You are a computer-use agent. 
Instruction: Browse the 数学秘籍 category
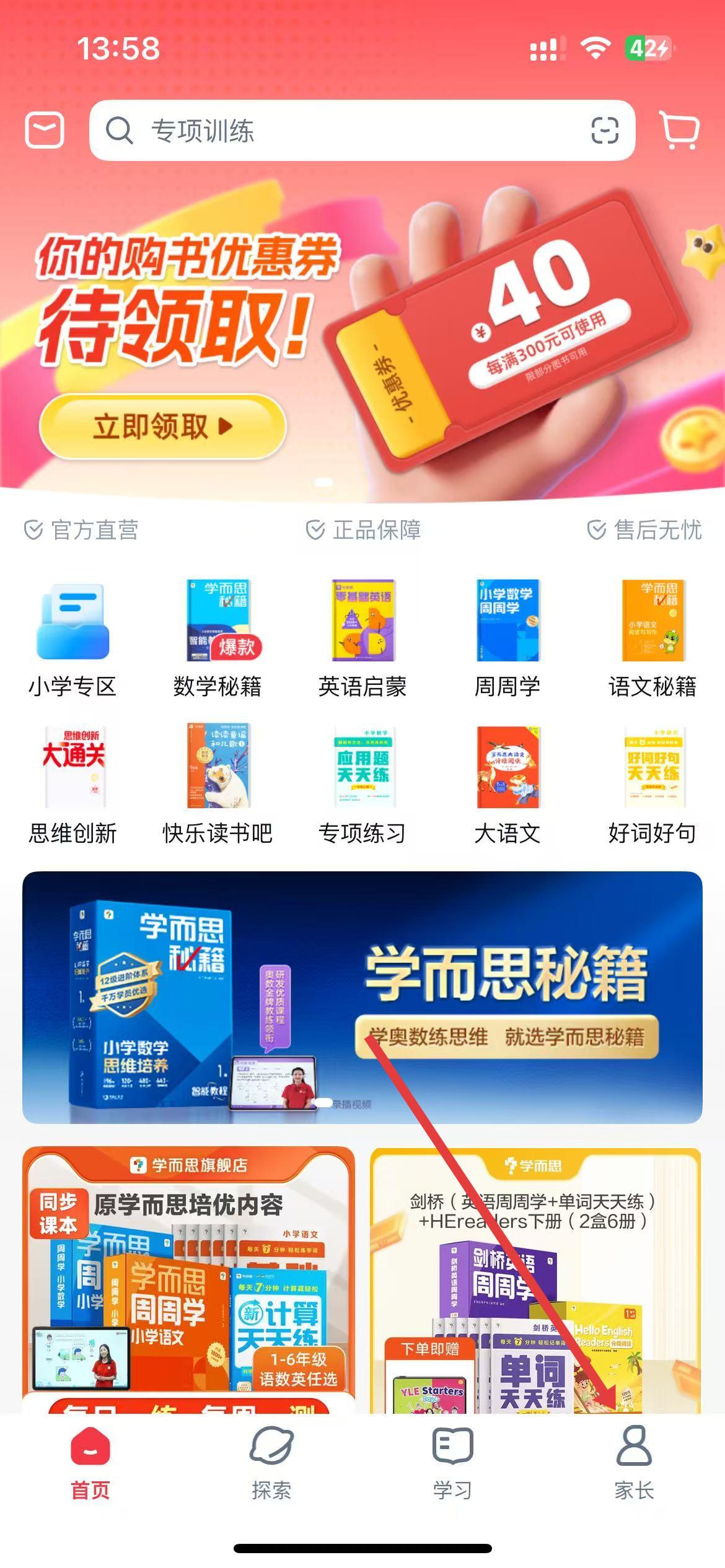point(217,639)
